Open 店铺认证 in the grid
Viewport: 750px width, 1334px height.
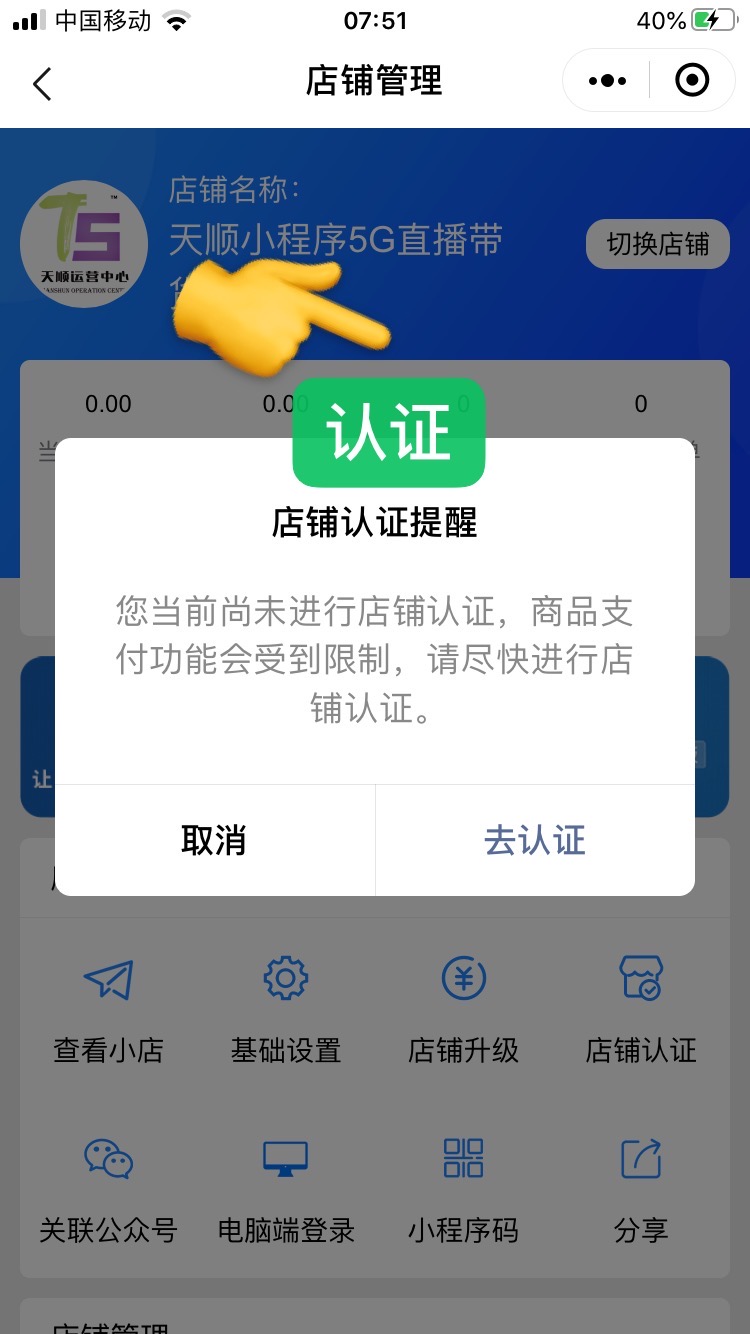[x=641, y=1008]
